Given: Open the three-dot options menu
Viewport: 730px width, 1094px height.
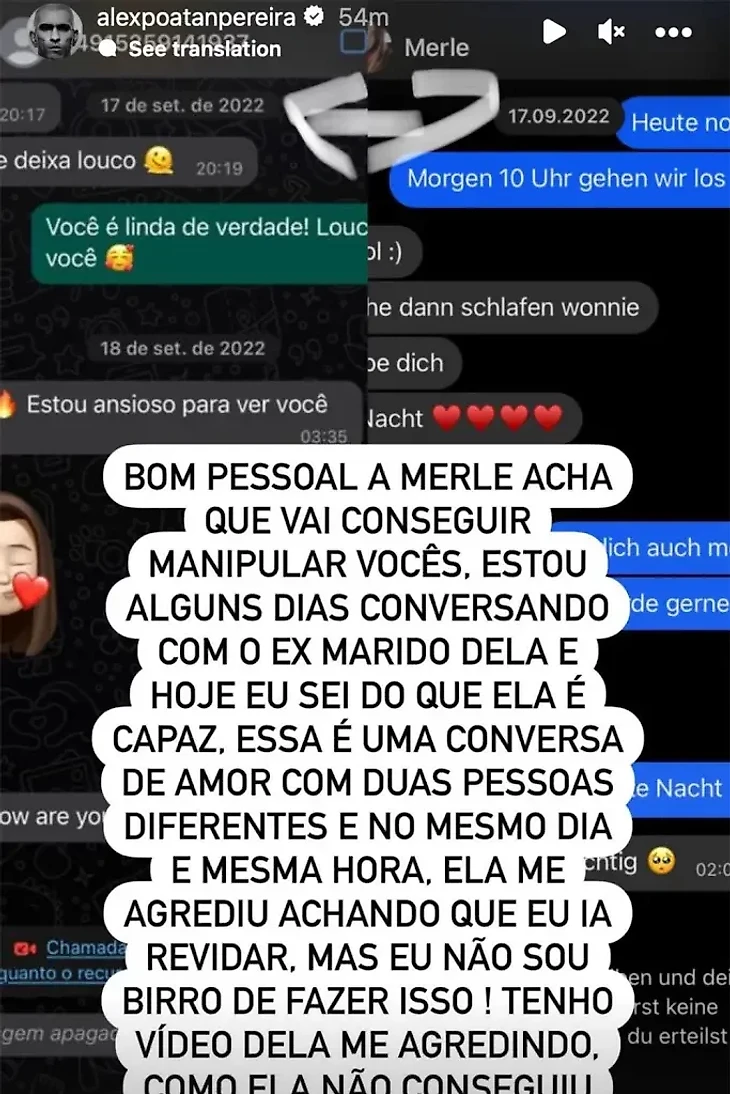Looking at the screenshot, I should point(673,32).
